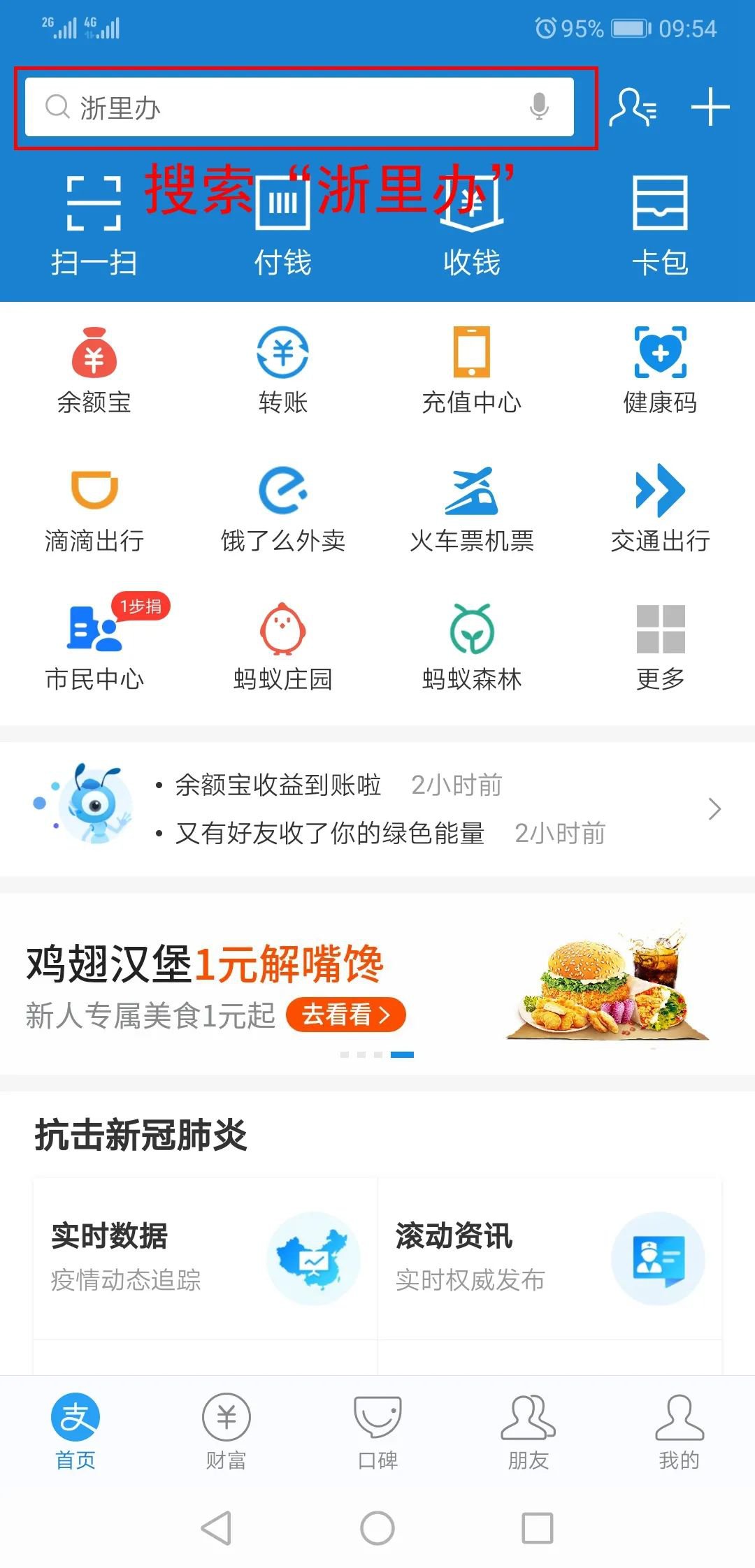The width and height of the screenshot is (755, 1568).
Task: Open 饿了么外卖
Action: (282, 509)
